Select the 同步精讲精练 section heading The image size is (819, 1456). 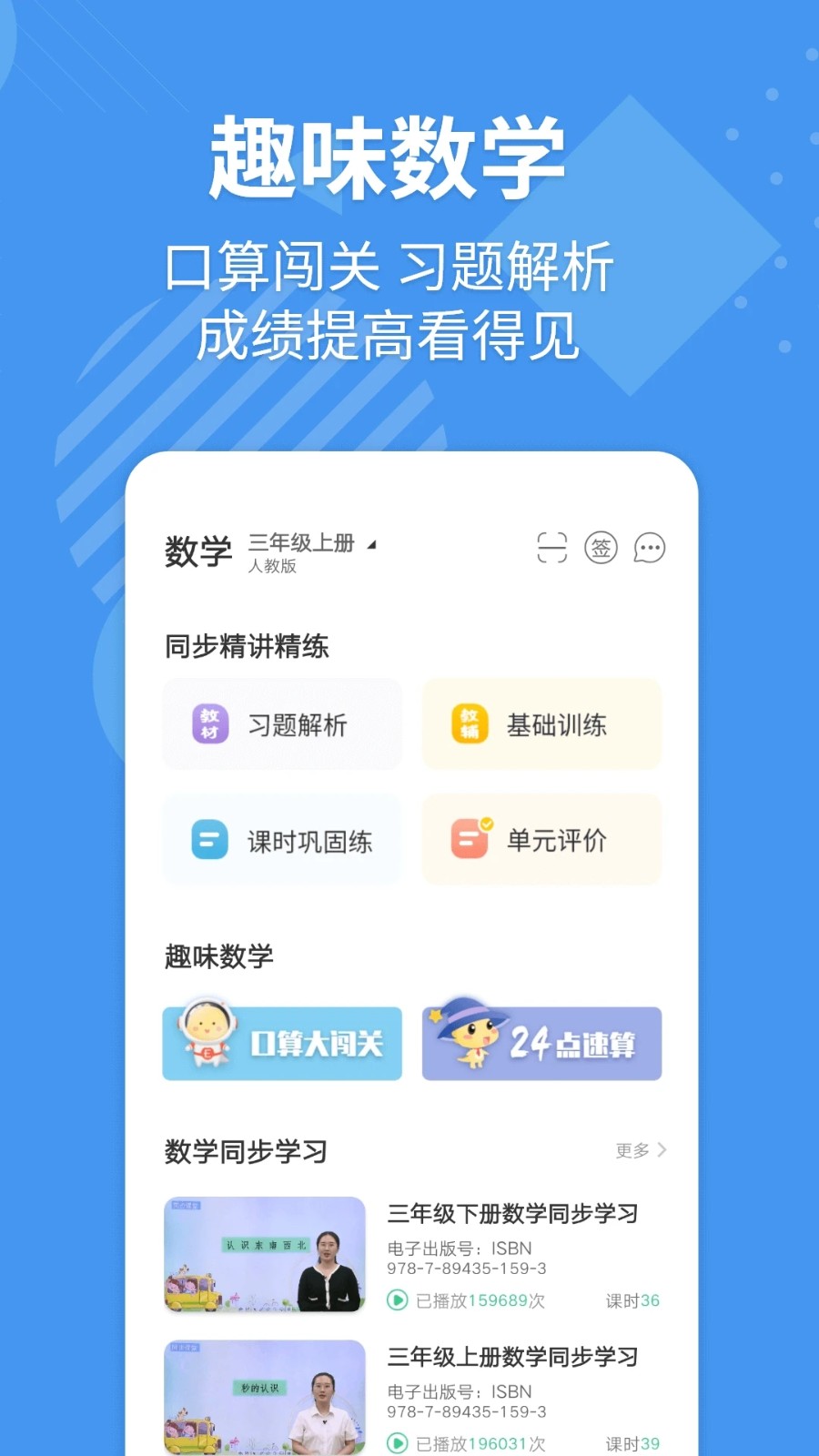[x=246, y=646]
